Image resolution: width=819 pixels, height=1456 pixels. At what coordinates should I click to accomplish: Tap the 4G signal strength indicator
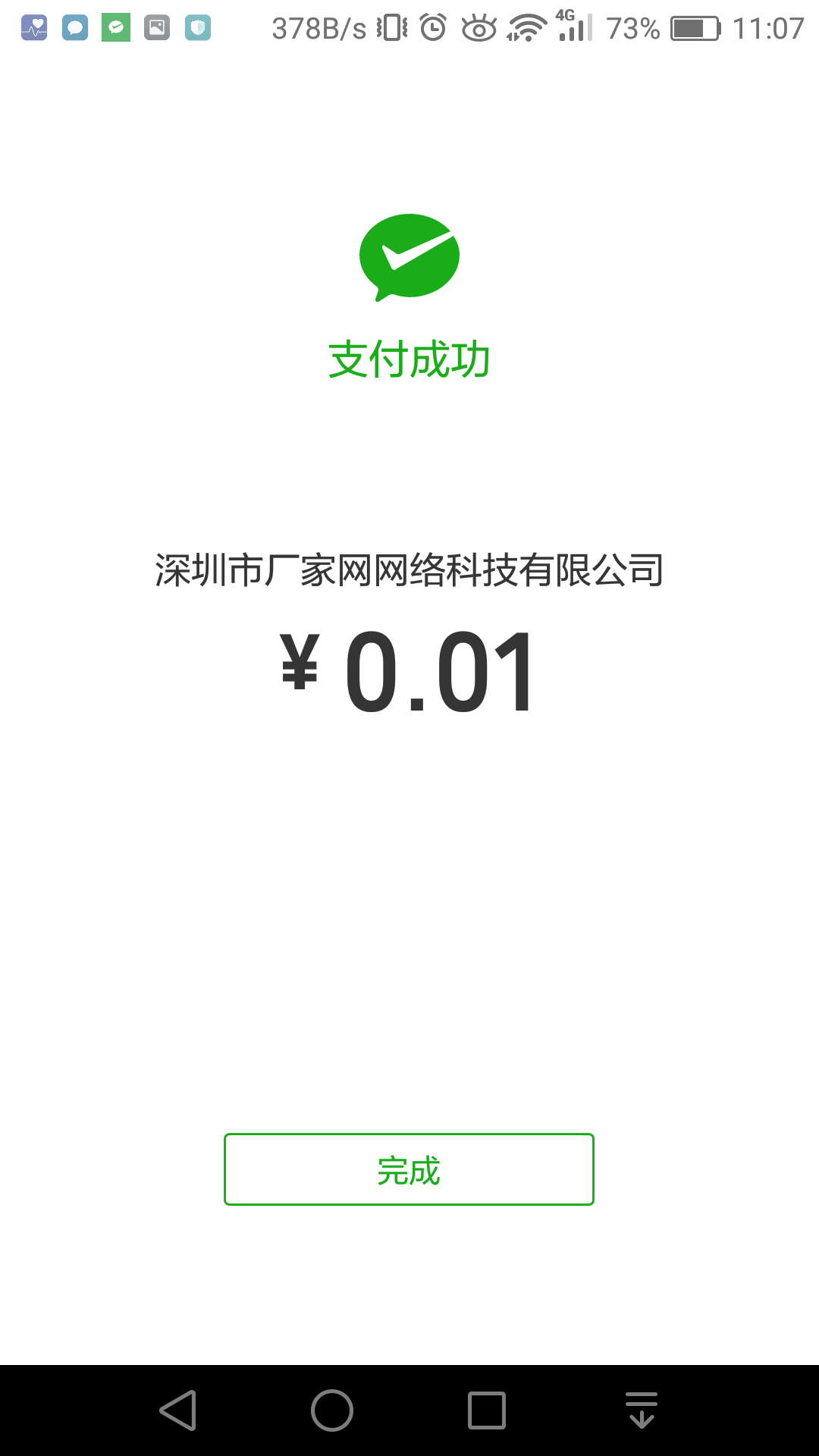573,27
